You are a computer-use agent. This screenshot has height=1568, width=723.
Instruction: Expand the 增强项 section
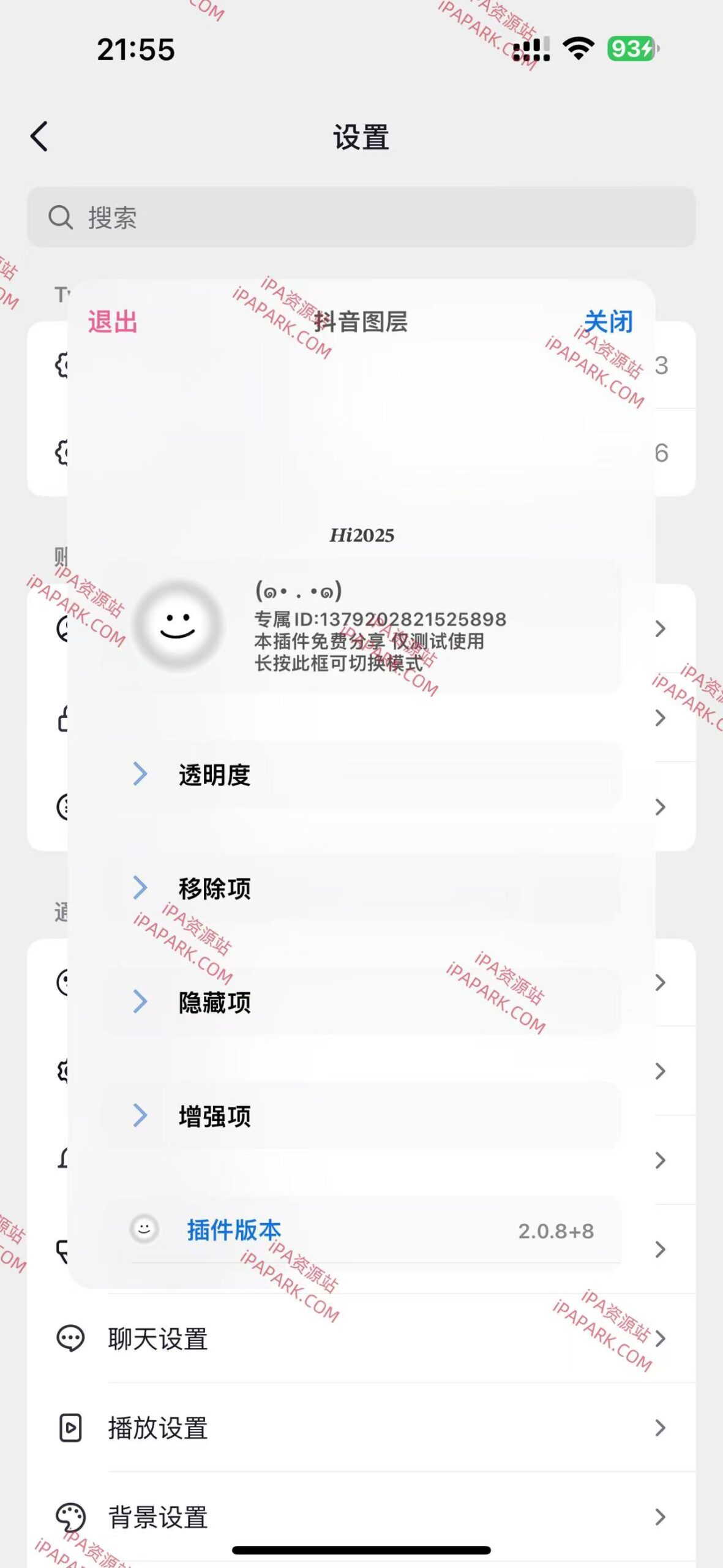click(x=215, y=1116)
